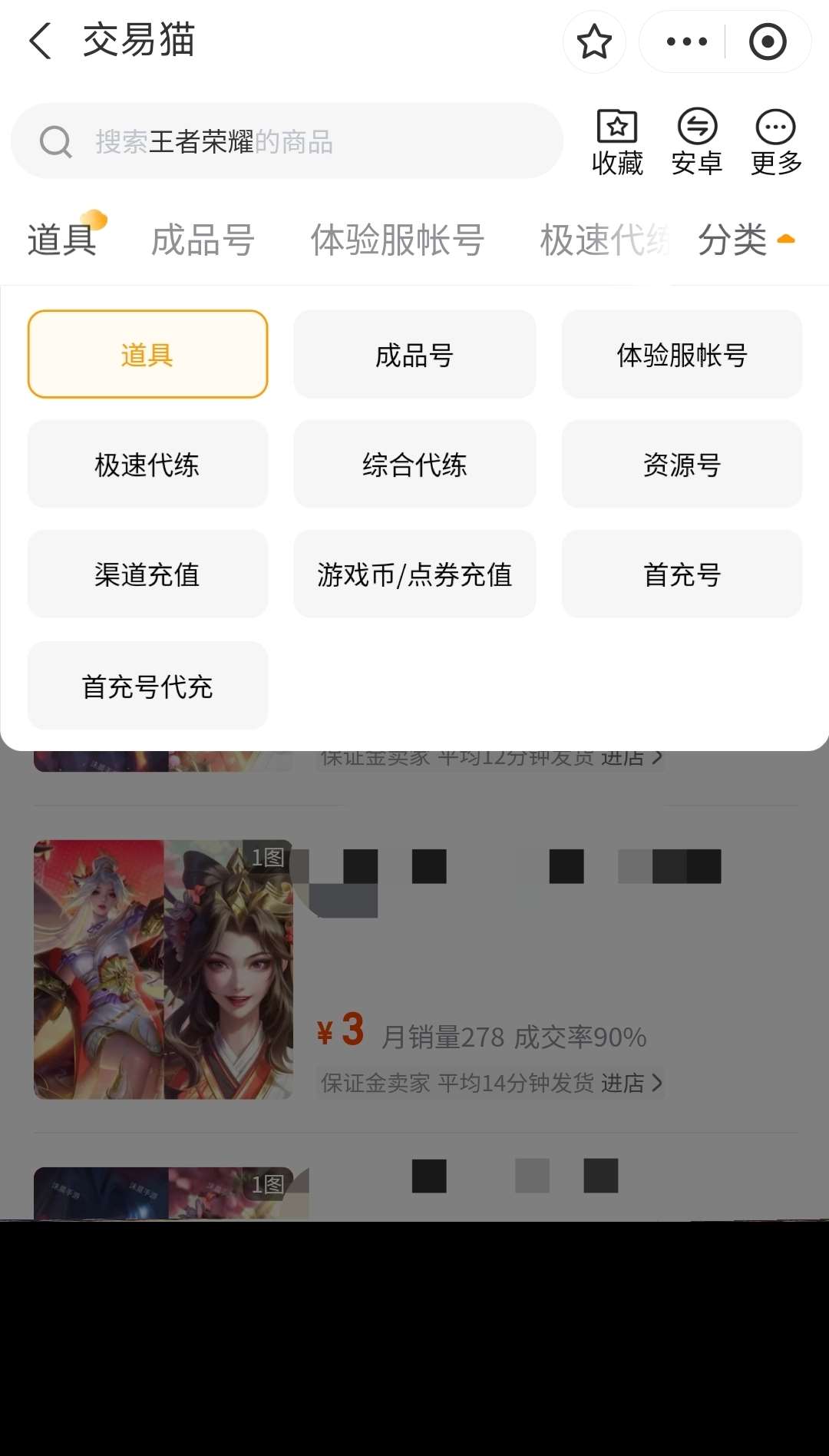Tap the magnifier icon in the search bar
Screen dimensions: 829x1456
click(55, 141)
